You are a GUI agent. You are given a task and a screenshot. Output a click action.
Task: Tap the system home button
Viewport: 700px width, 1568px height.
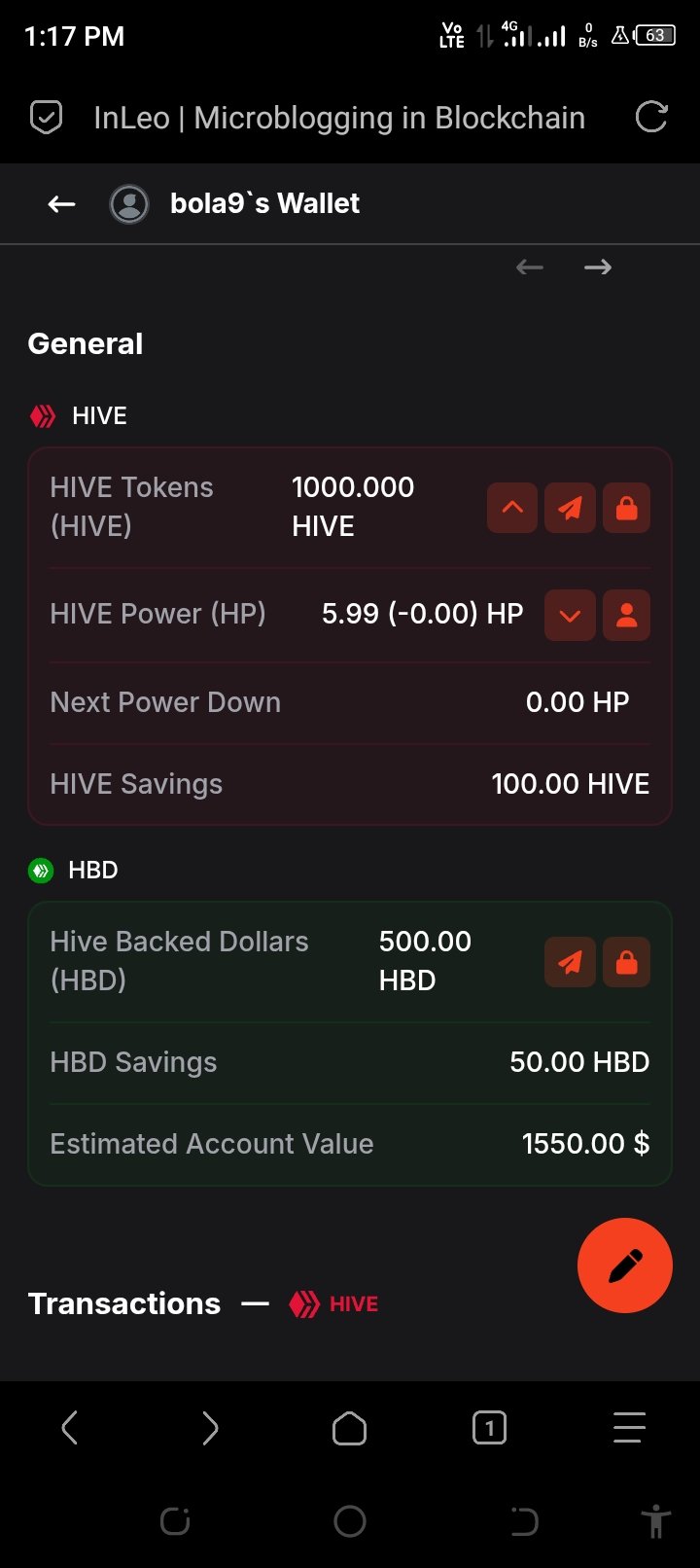(x=350, y=1521)
